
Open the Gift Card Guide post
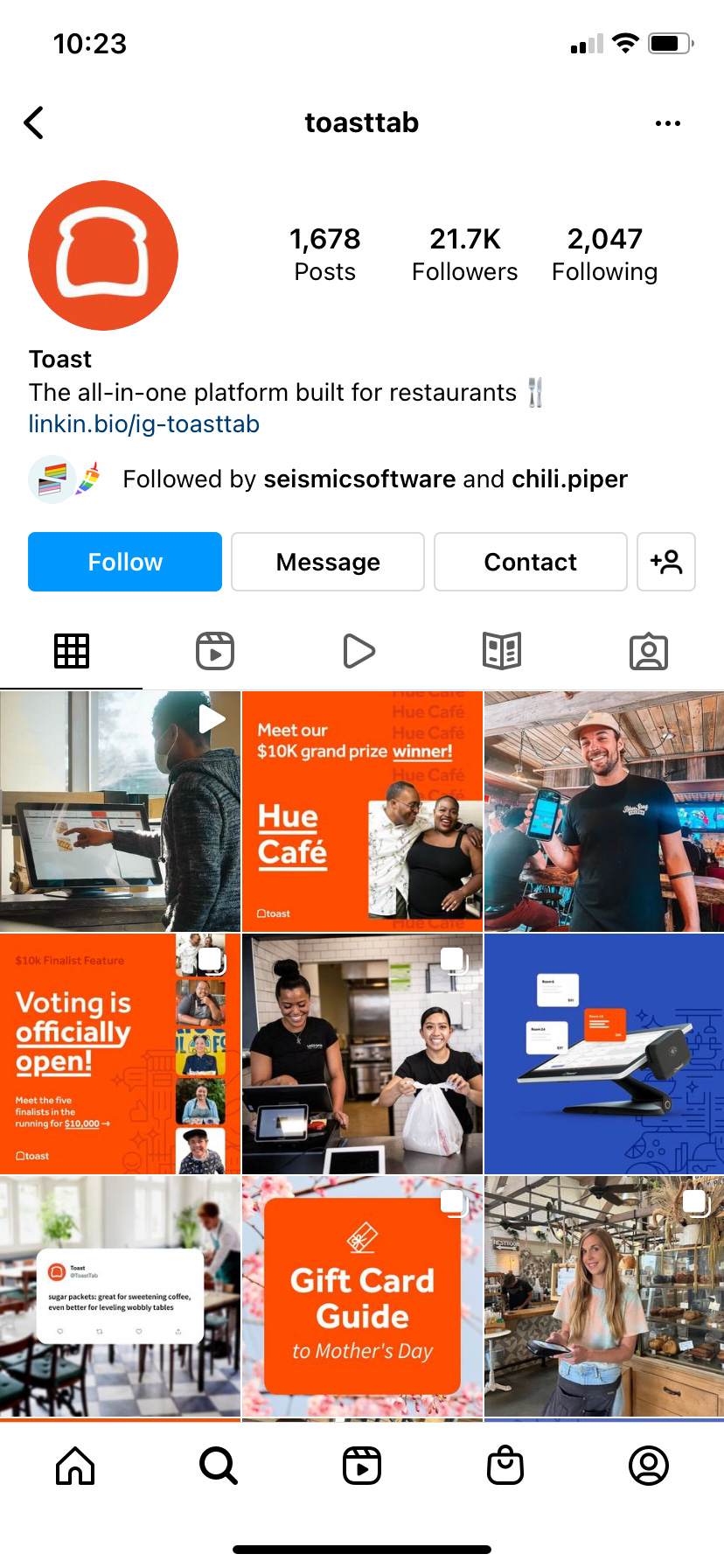(362, 1296)
